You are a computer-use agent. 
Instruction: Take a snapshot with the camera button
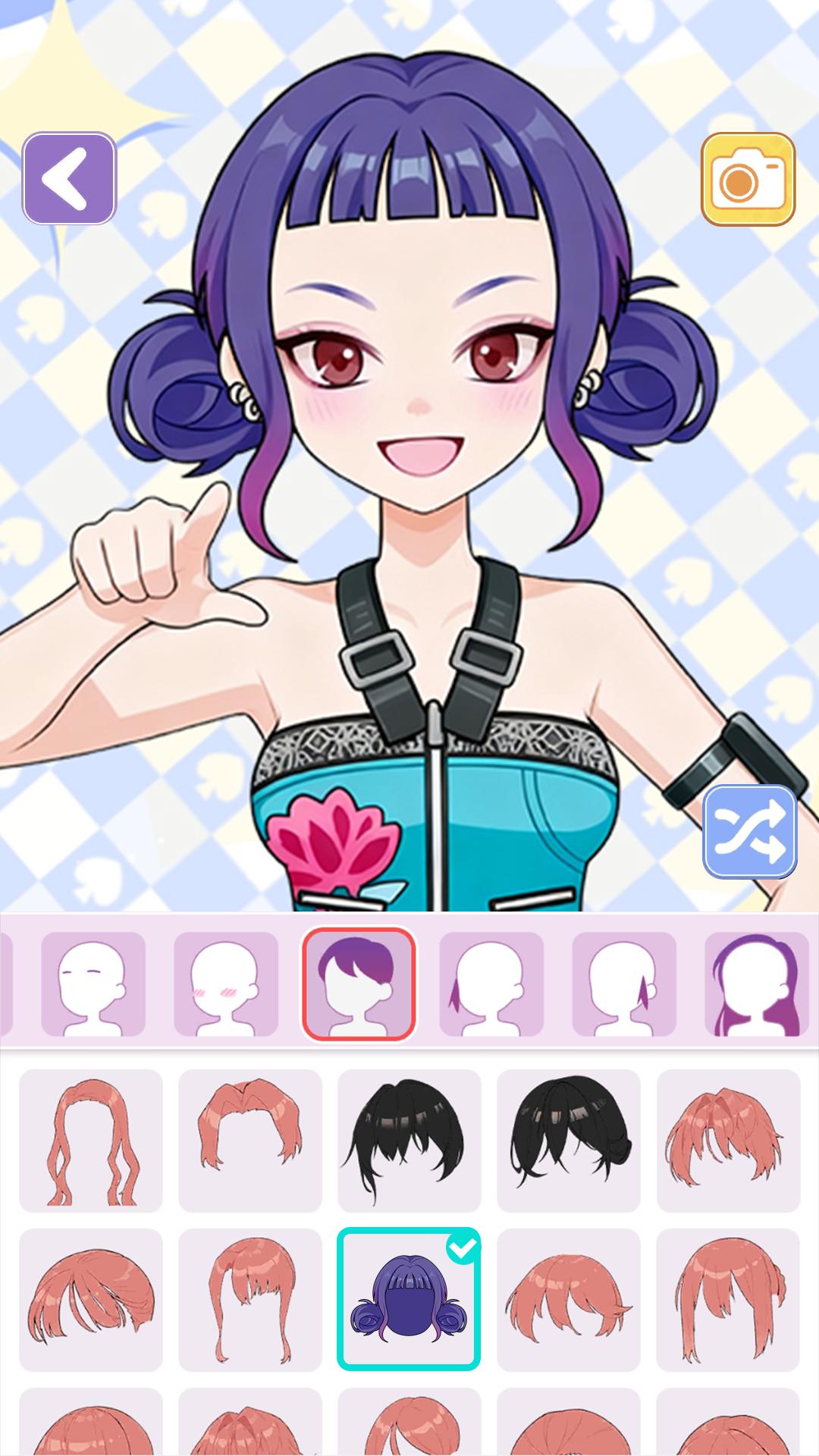[748, 179]
